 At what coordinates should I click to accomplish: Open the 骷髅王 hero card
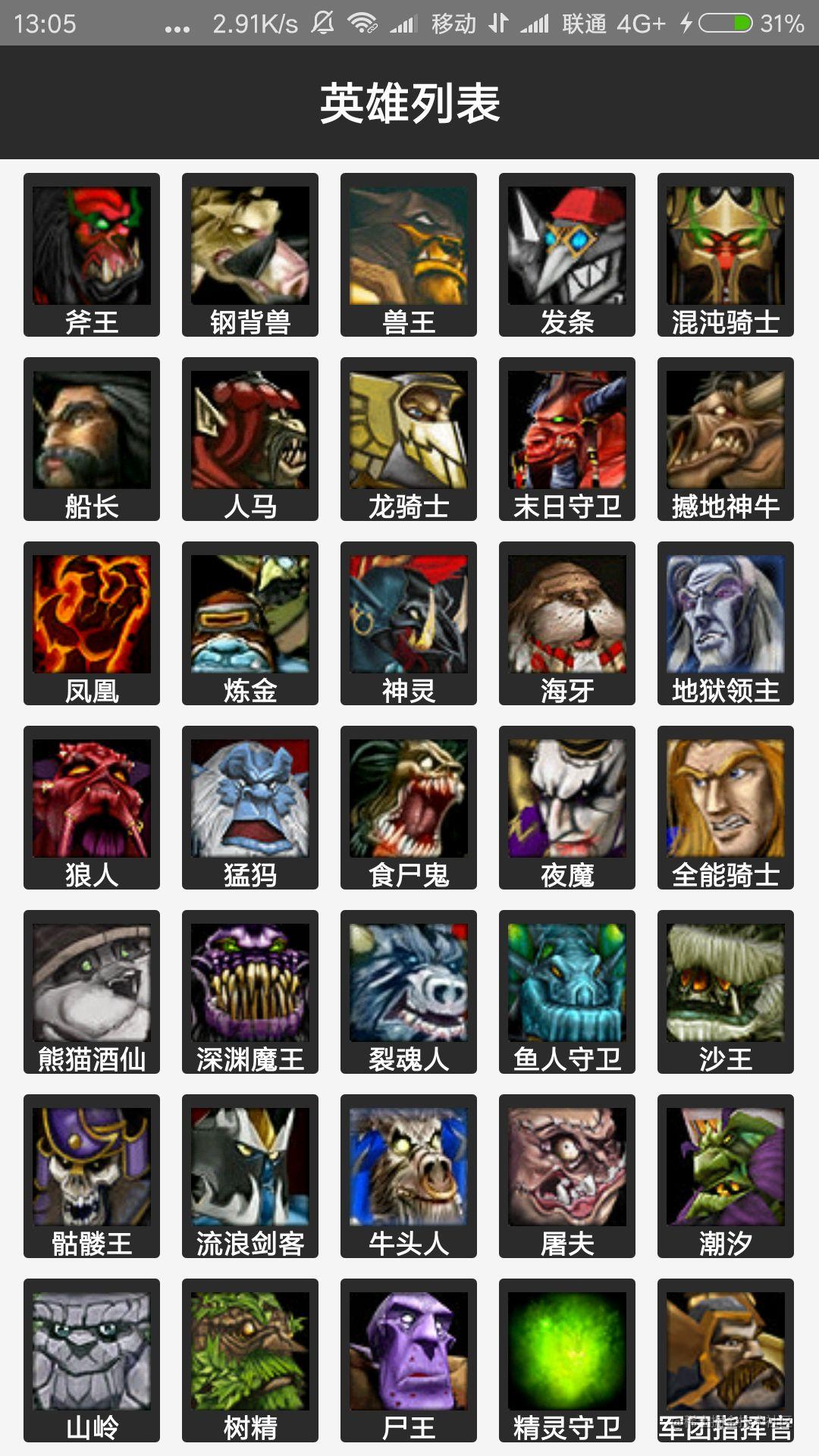(x=92, y=1176)
